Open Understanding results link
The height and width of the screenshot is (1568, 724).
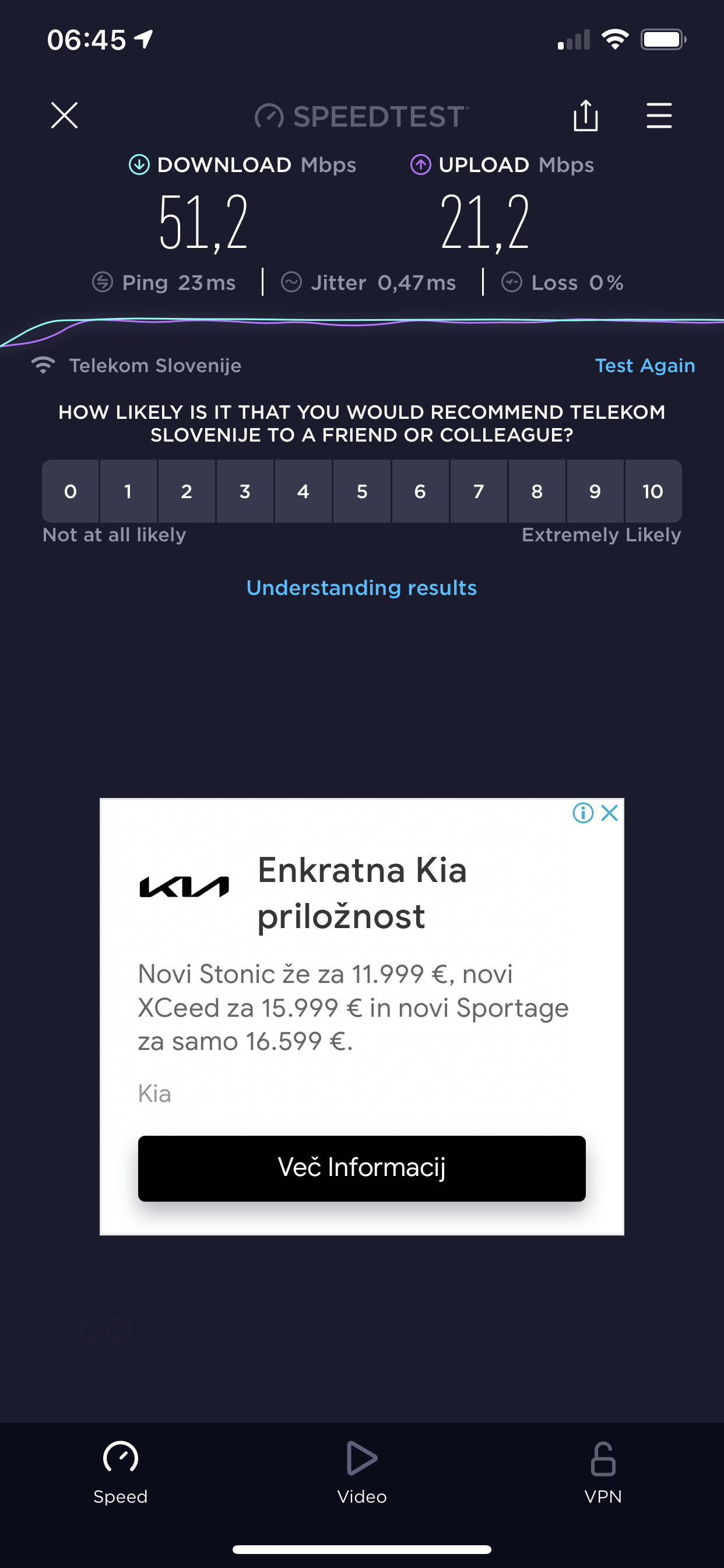tap(361, 587)
